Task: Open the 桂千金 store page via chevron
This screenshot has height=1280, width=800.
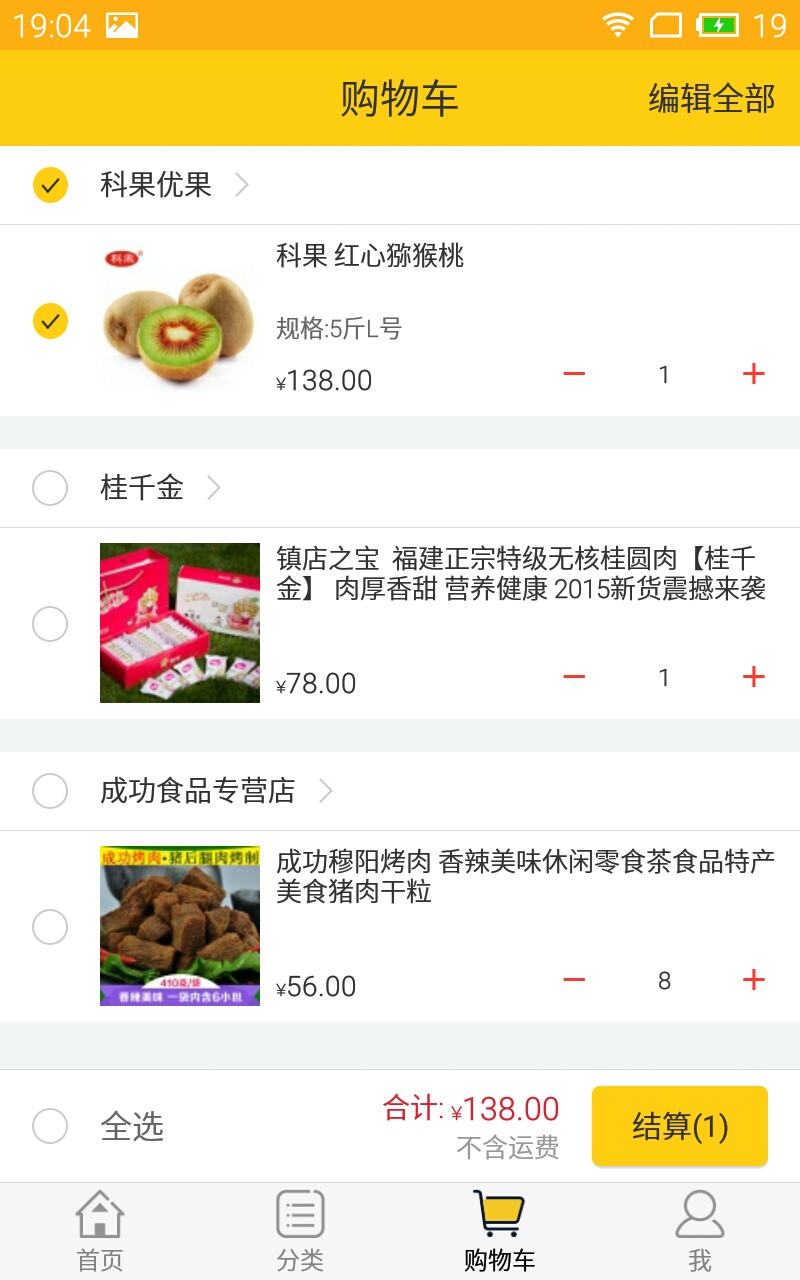Action: (214, 488)
